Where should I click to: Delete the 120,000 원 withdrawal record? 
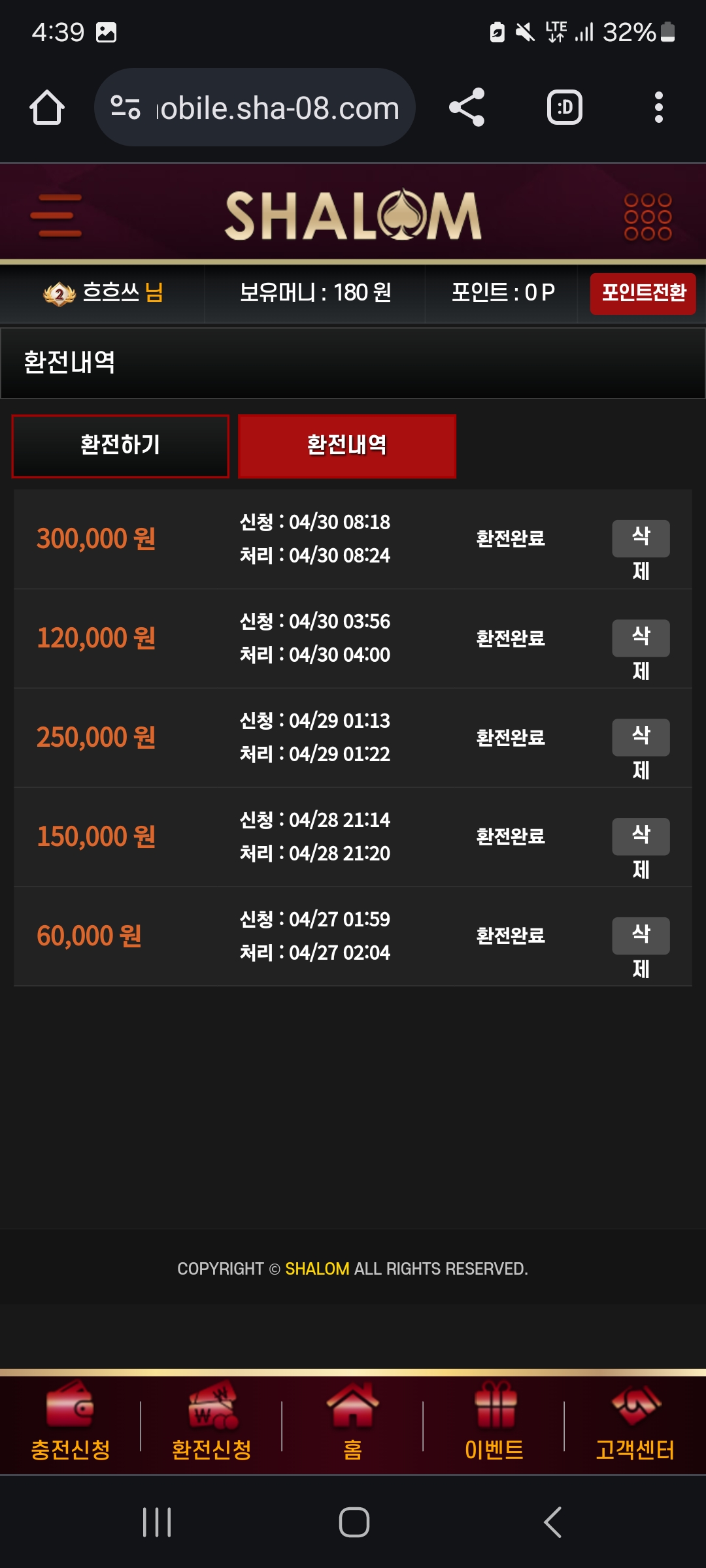[x=640, y=638]
